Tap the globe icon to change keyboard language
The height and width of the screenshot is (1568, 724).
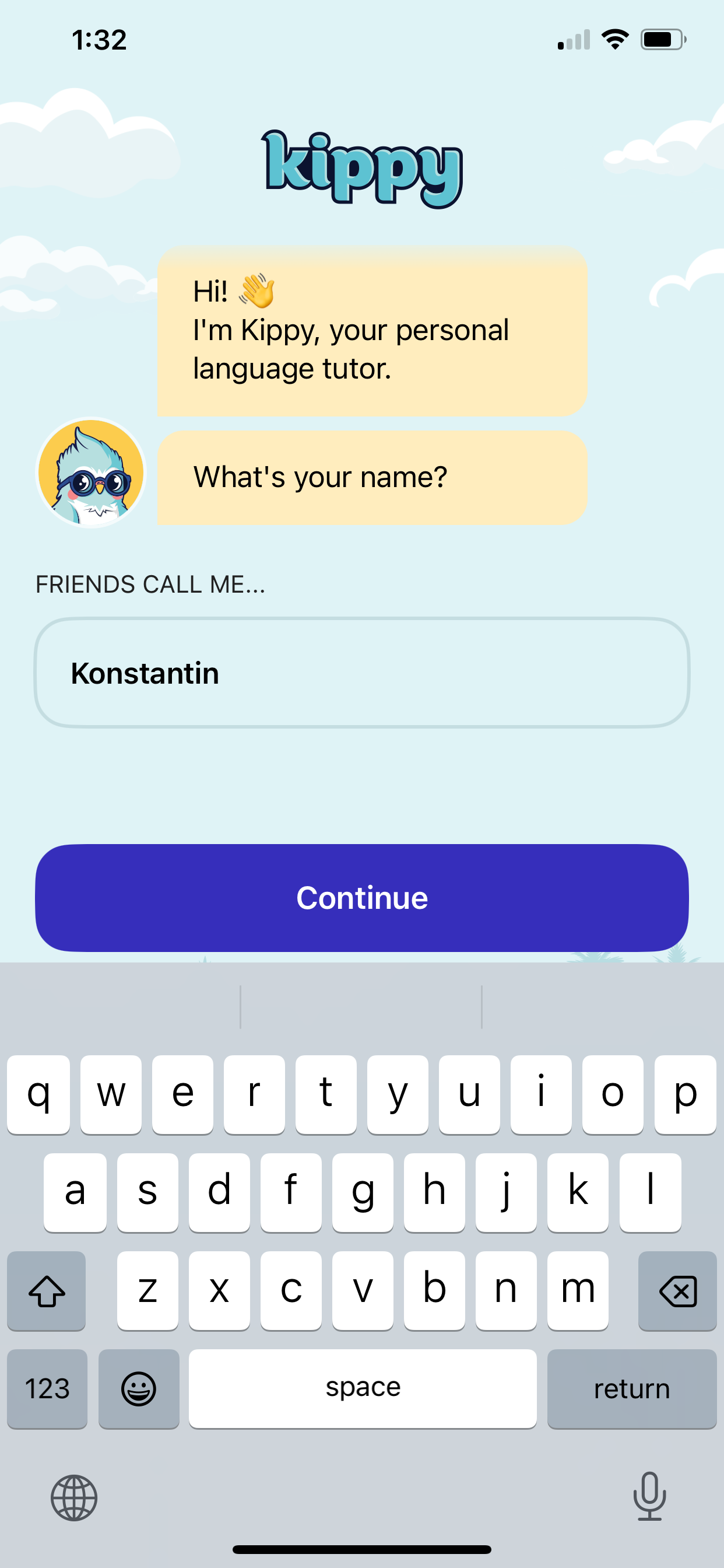coord(73,1497)
